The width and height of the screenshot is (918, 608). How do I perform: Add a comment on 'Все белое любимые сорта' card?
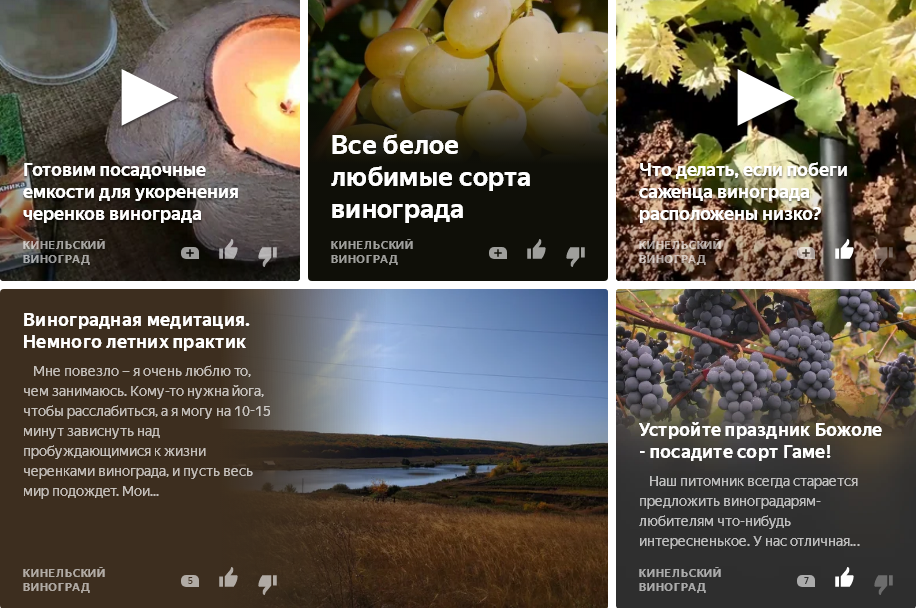pos(498,253)
